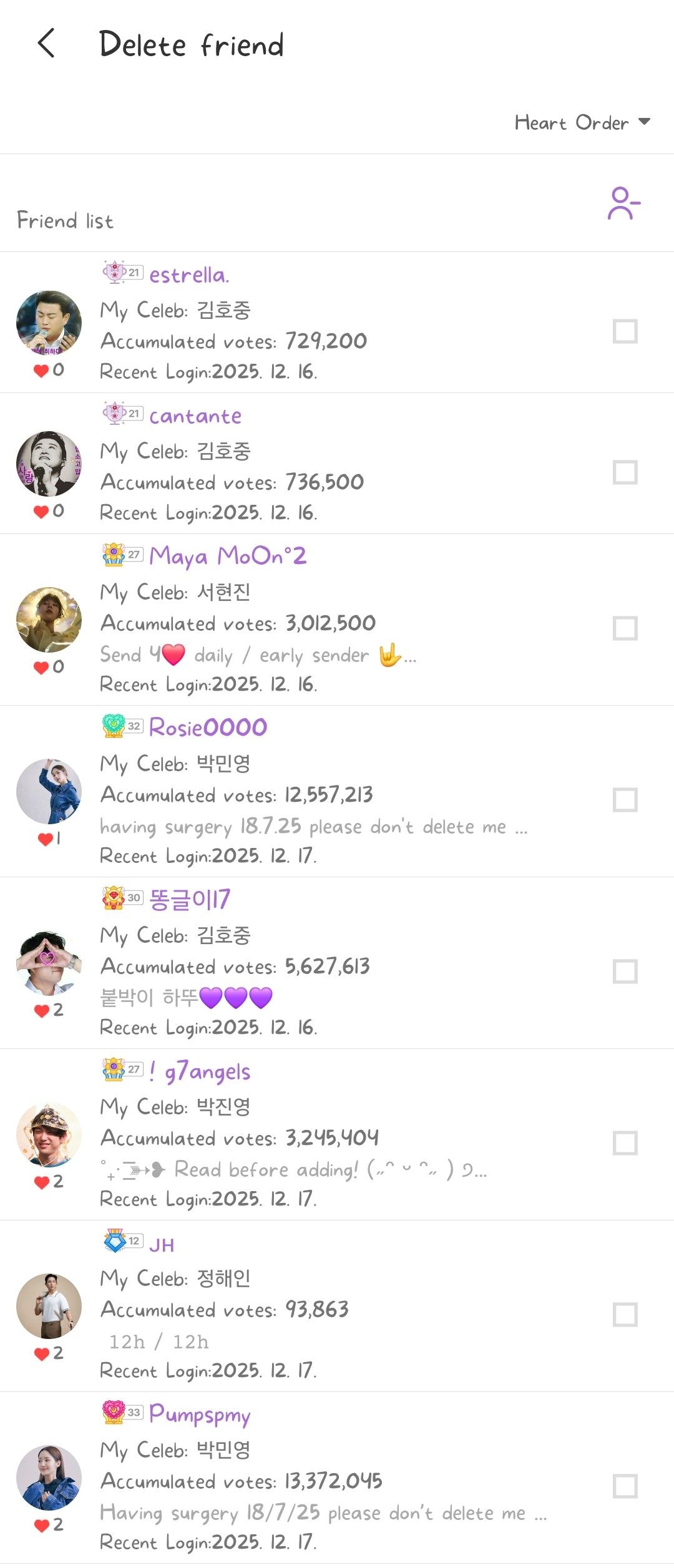Open estrella.'s profile picture
This screenshot has height=1568, width=674.
click(x=49, y=323)
